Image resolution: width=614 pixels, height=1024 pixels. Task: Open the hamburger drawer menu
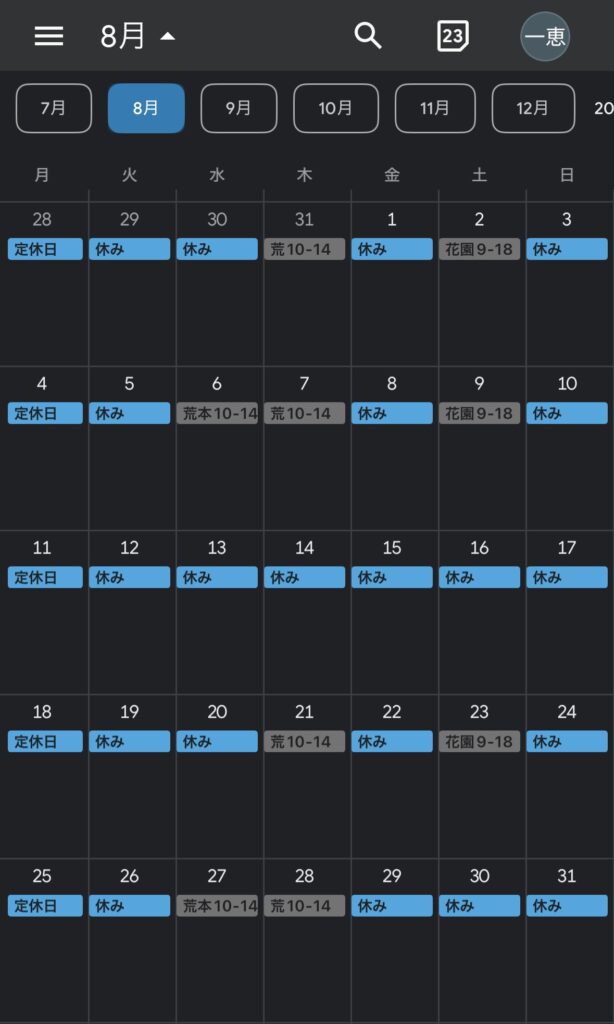tap(49, 36)
